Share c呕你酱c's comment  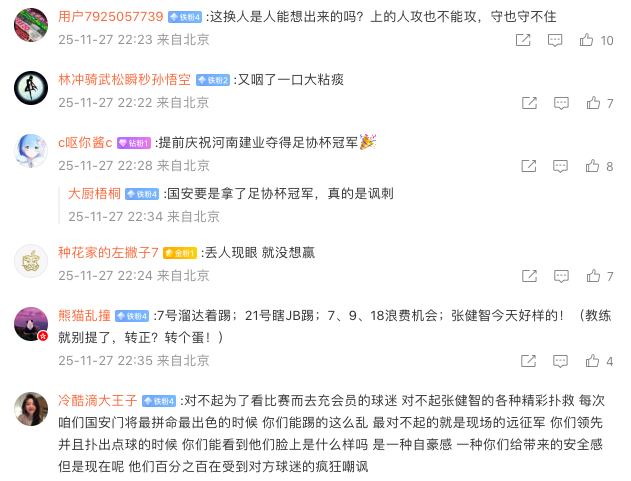coord(529,166)
